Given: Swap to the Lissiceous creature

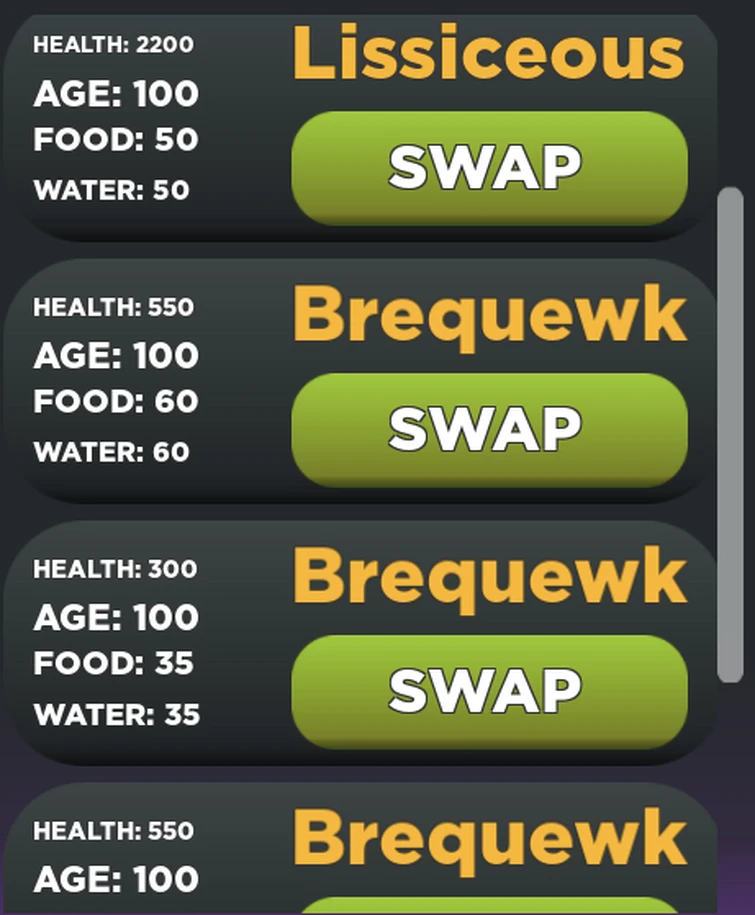Looking at the screenshot, I should pos(489,168).
